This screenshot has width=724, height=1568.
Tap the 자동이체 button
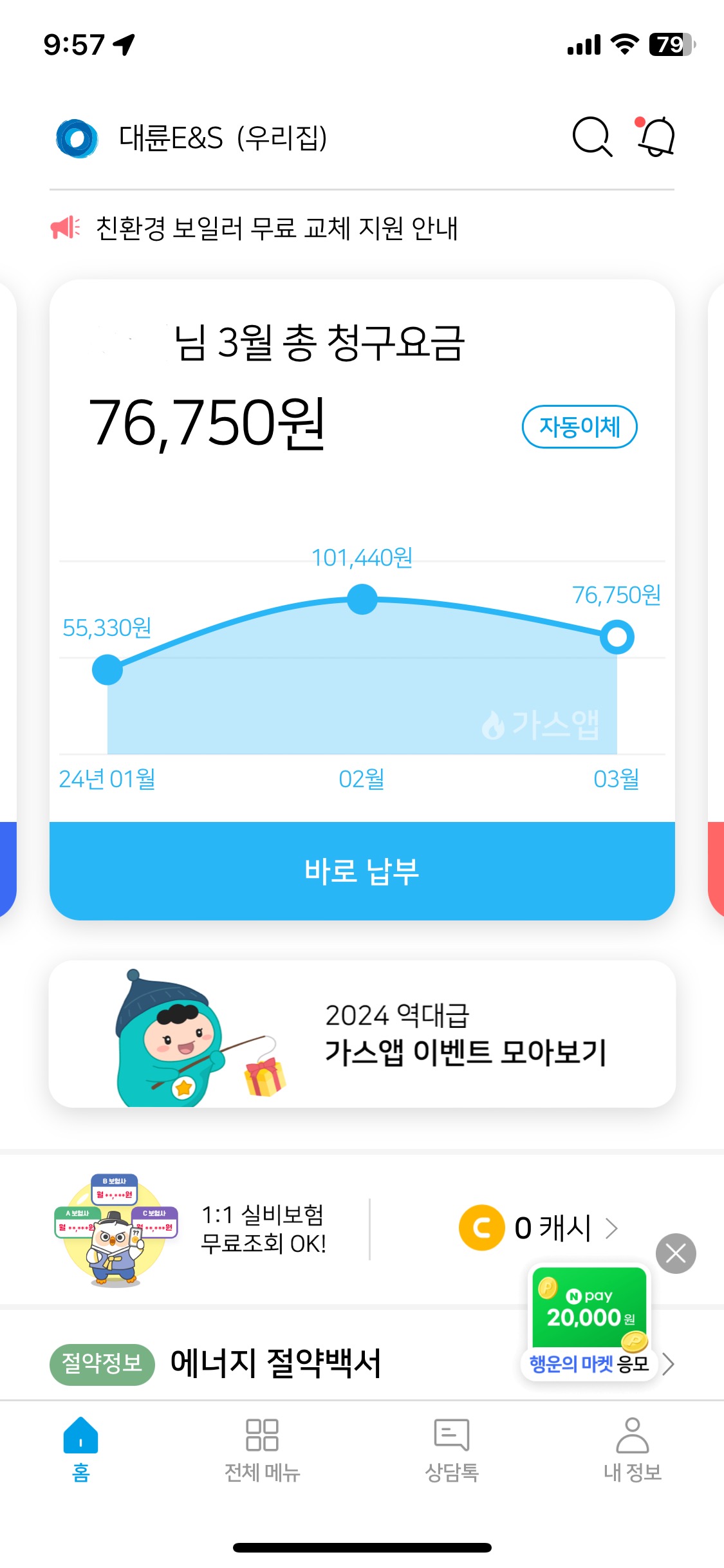[579, 427]
